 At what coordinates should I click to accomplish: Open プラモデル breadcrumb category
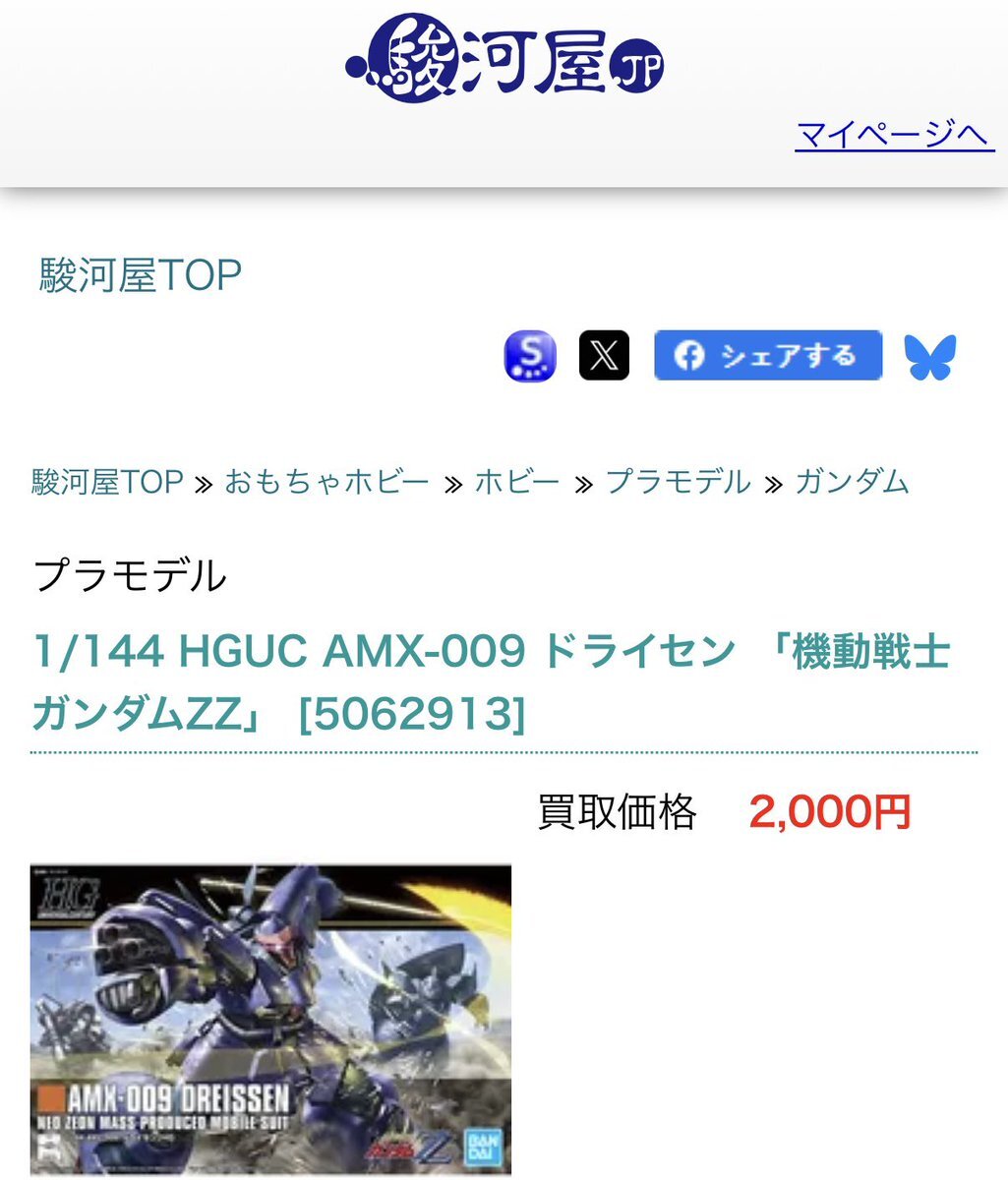click(678, 482)
